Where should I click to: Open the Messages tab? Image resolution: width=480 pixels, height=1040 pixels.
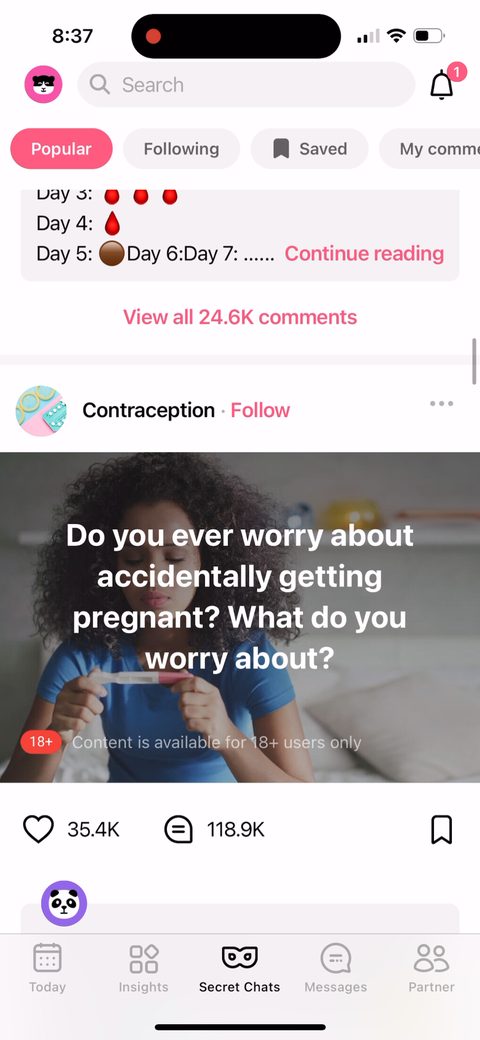pyautogui.click(x=335, y=967)
